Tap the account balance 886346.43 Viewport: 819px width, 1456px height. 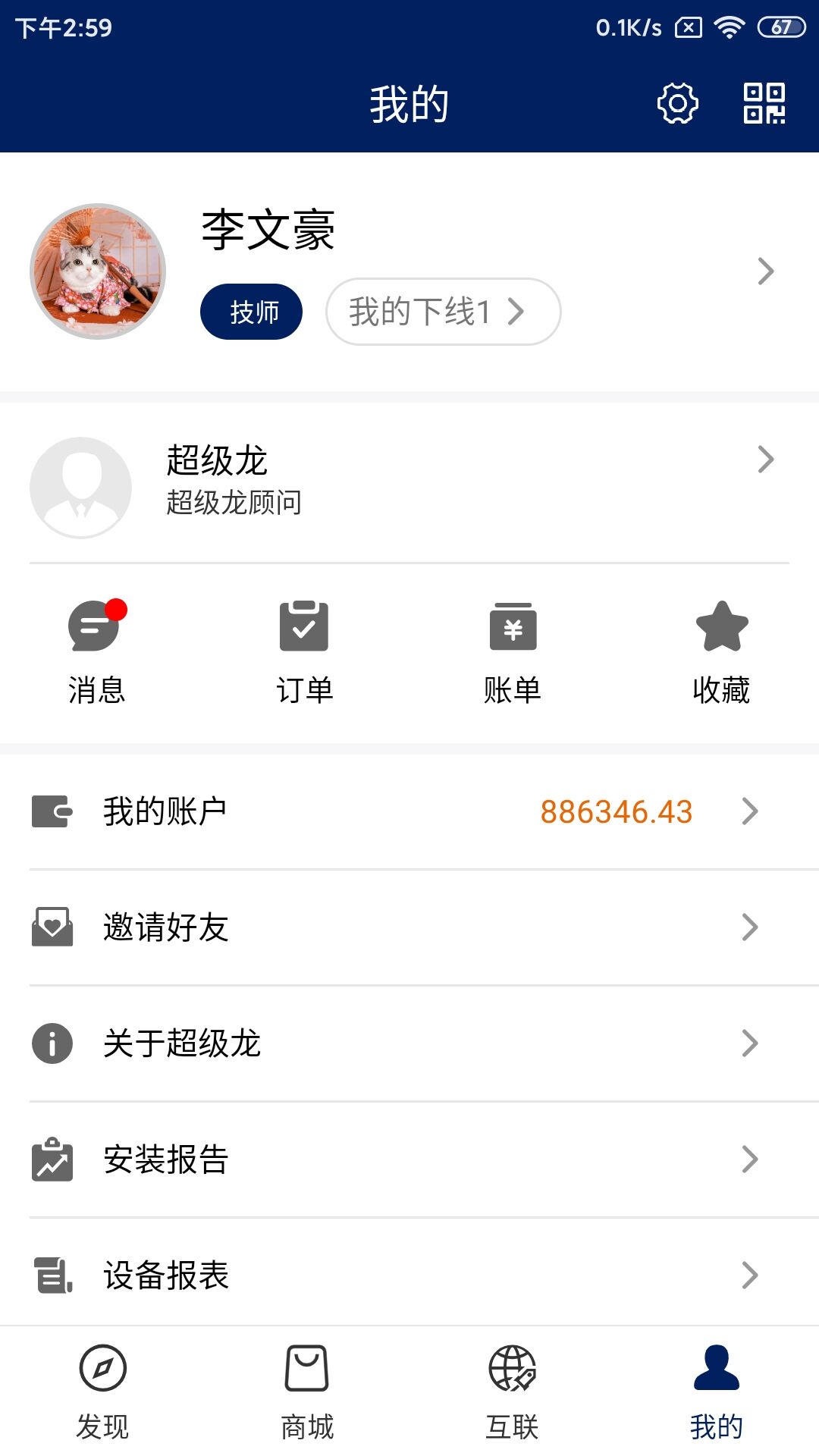click(x=616, y=811)
